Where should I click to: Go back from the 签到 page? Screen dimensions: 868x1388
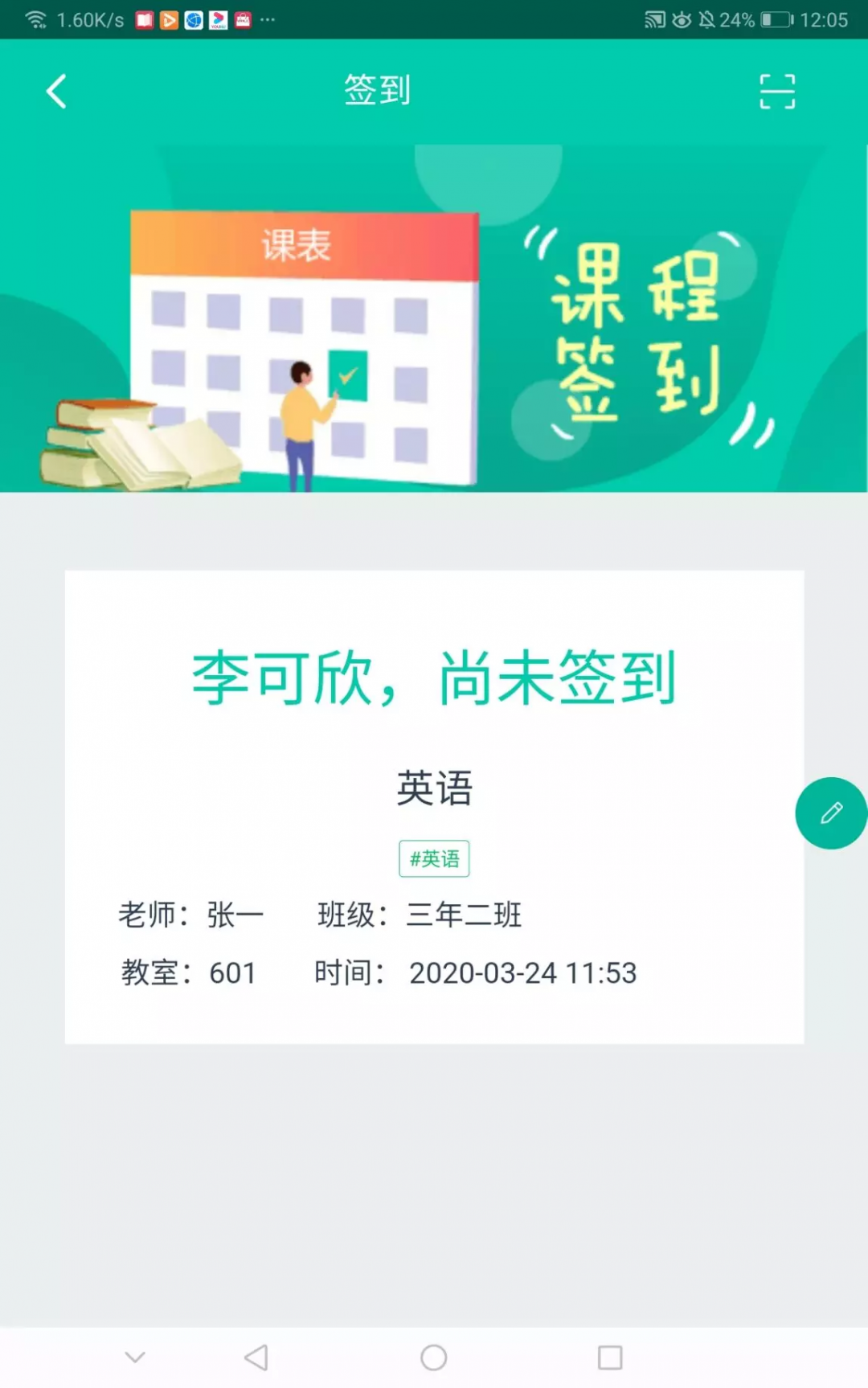click(56, 91)
